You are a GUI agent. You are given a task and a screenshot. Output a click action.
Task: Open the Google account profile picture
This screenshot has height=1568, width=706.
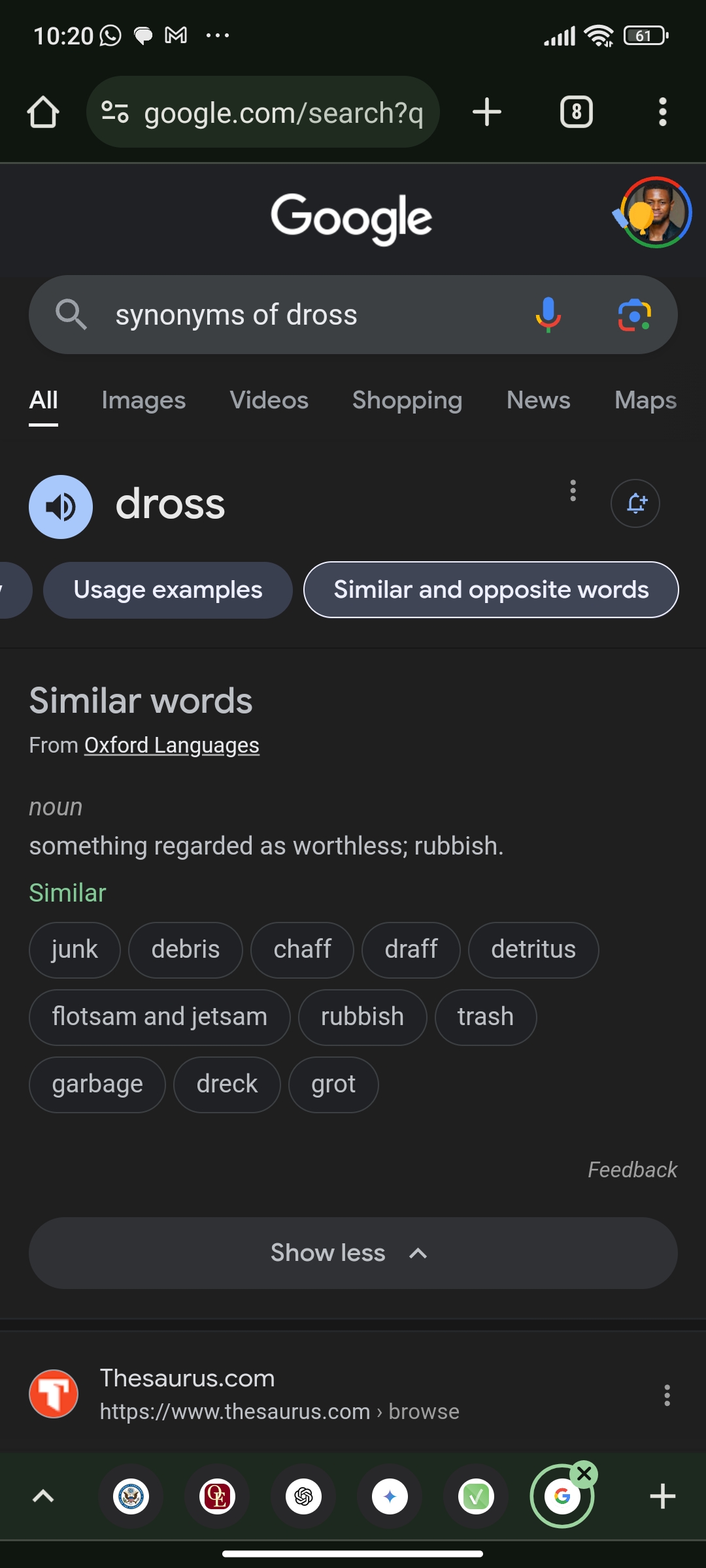pos(656,213)
